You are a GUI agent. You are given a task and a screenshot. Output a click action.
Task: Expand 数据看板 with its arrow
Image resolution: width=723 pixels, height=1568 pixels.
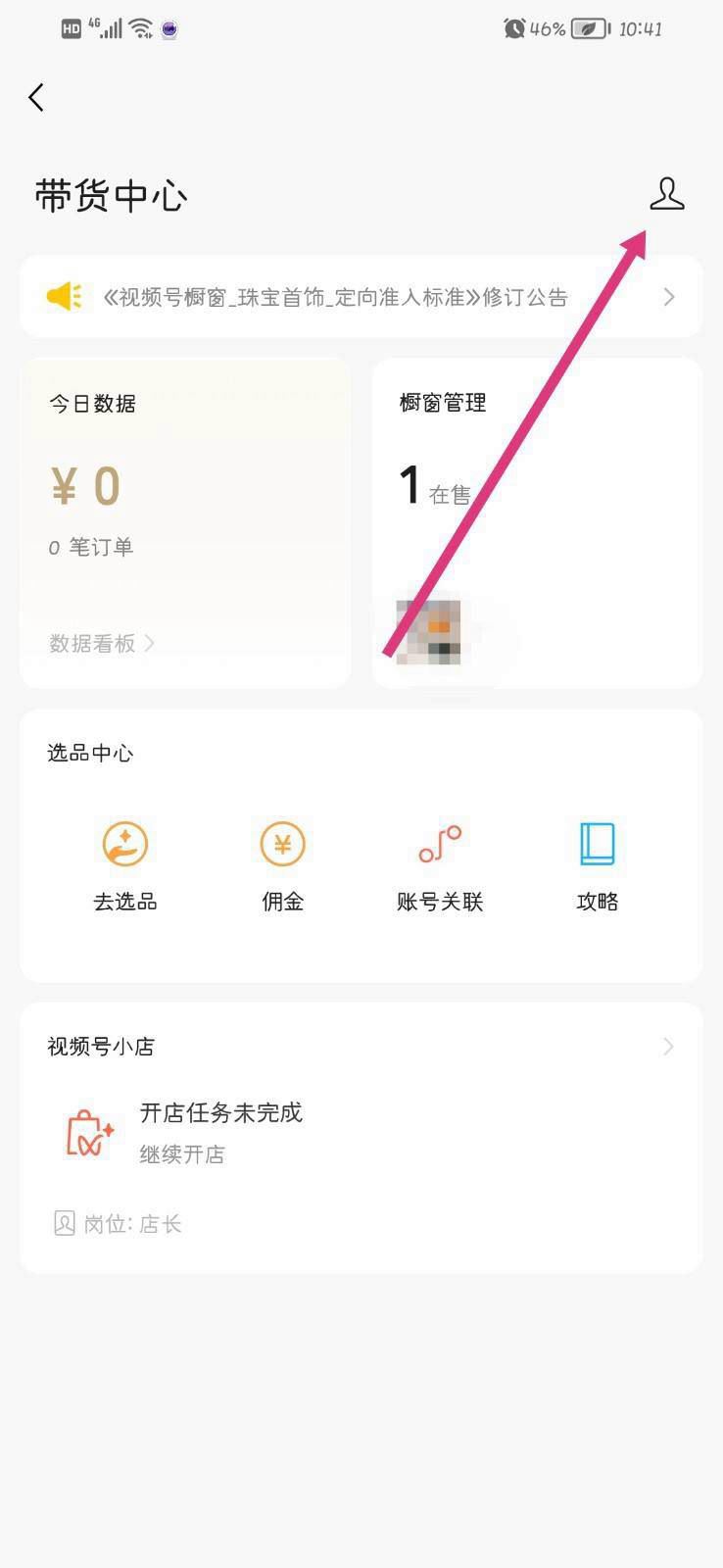(150, 644)
